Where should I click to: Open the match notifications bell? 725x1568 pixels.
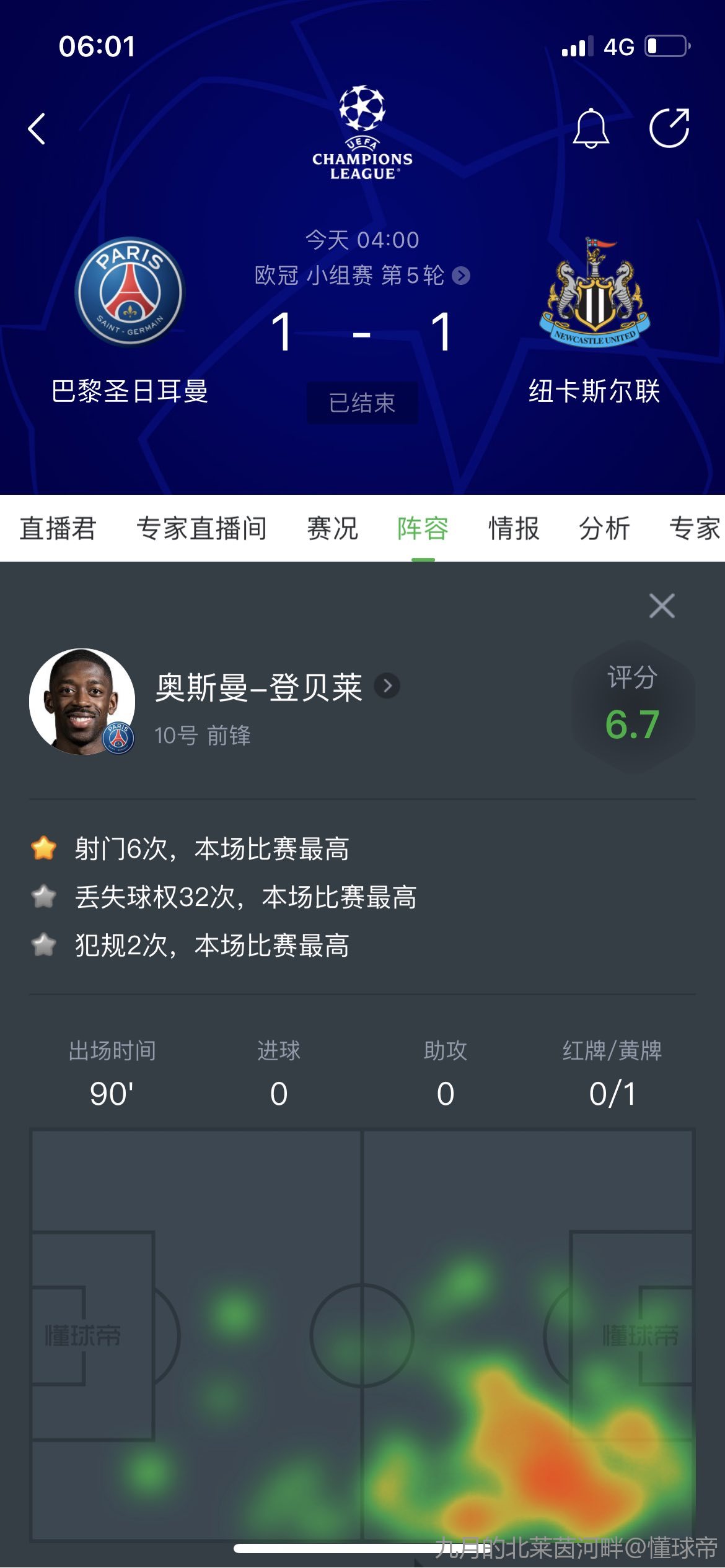point(591,128)
